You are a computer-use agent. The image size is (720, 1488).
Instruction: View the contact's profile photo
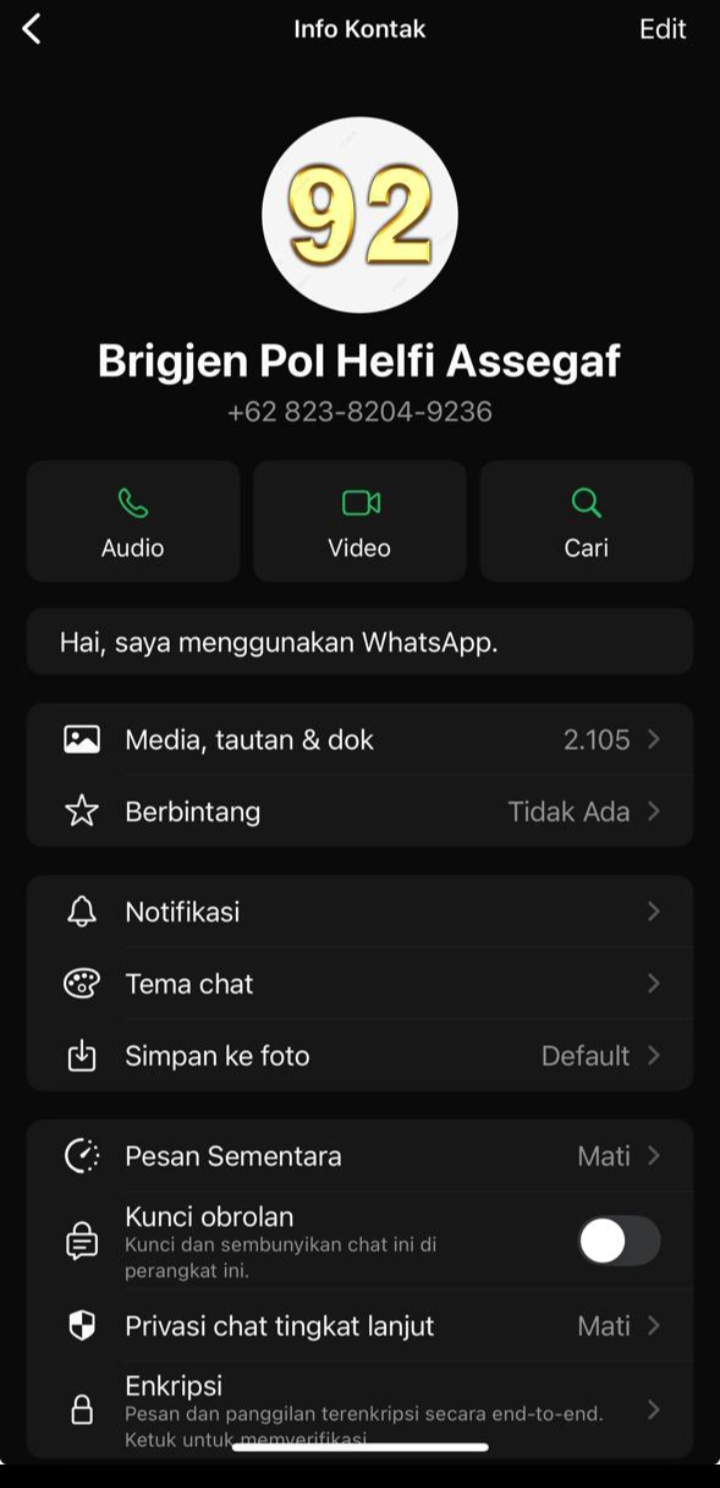(360, 215)
